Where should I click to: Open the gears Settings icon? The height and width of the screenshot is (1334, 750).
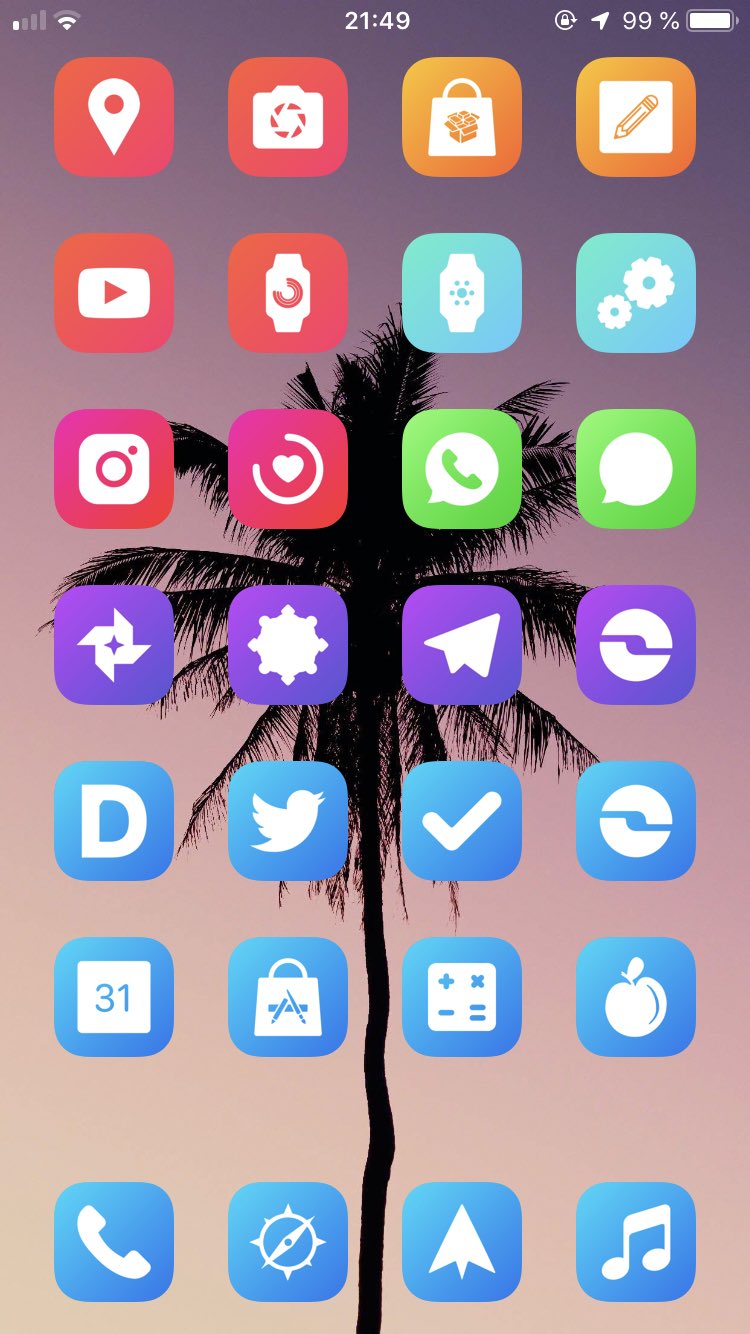[x=636, y=293]
